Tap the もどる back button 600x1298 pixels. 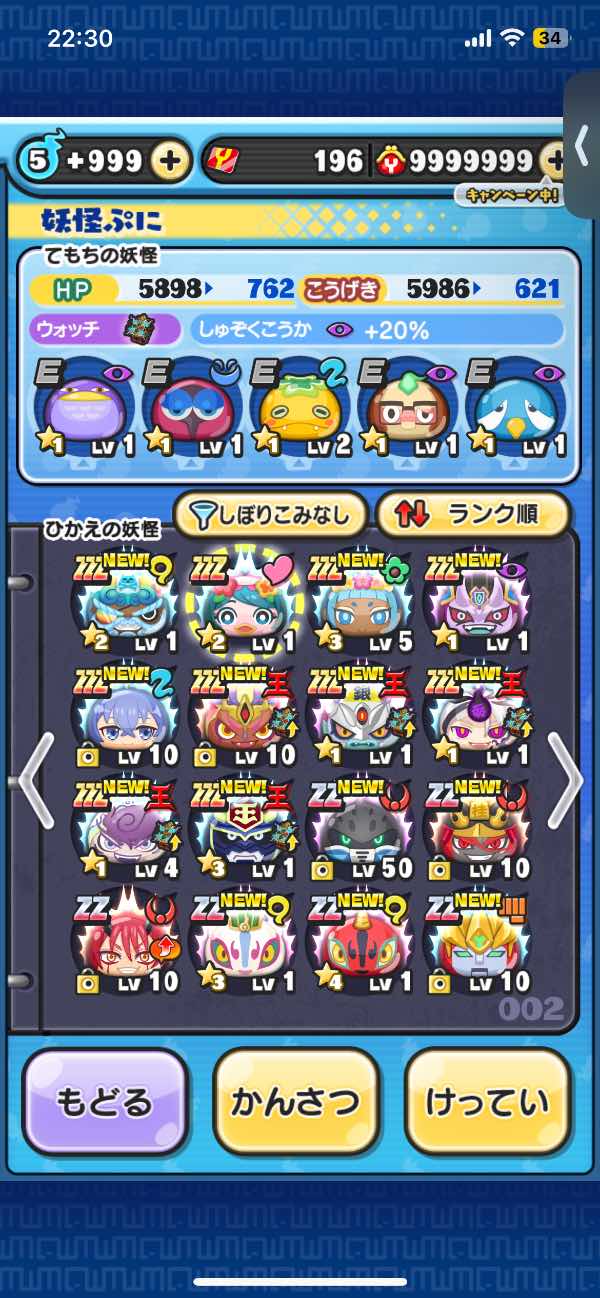tap(104, 1101)
